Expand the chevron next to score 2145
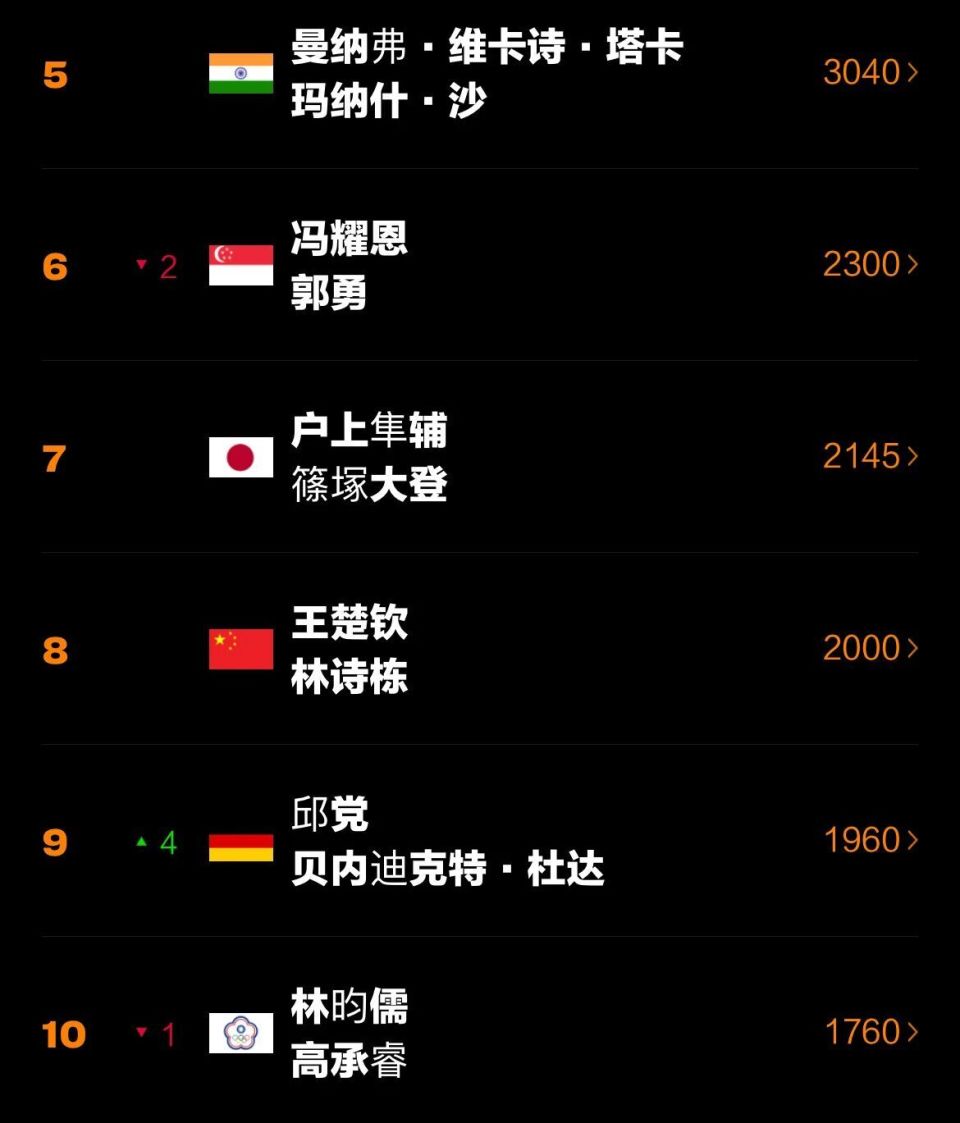Image resolution: width=960 pixels, height=1123 pixels. [912, 457]
